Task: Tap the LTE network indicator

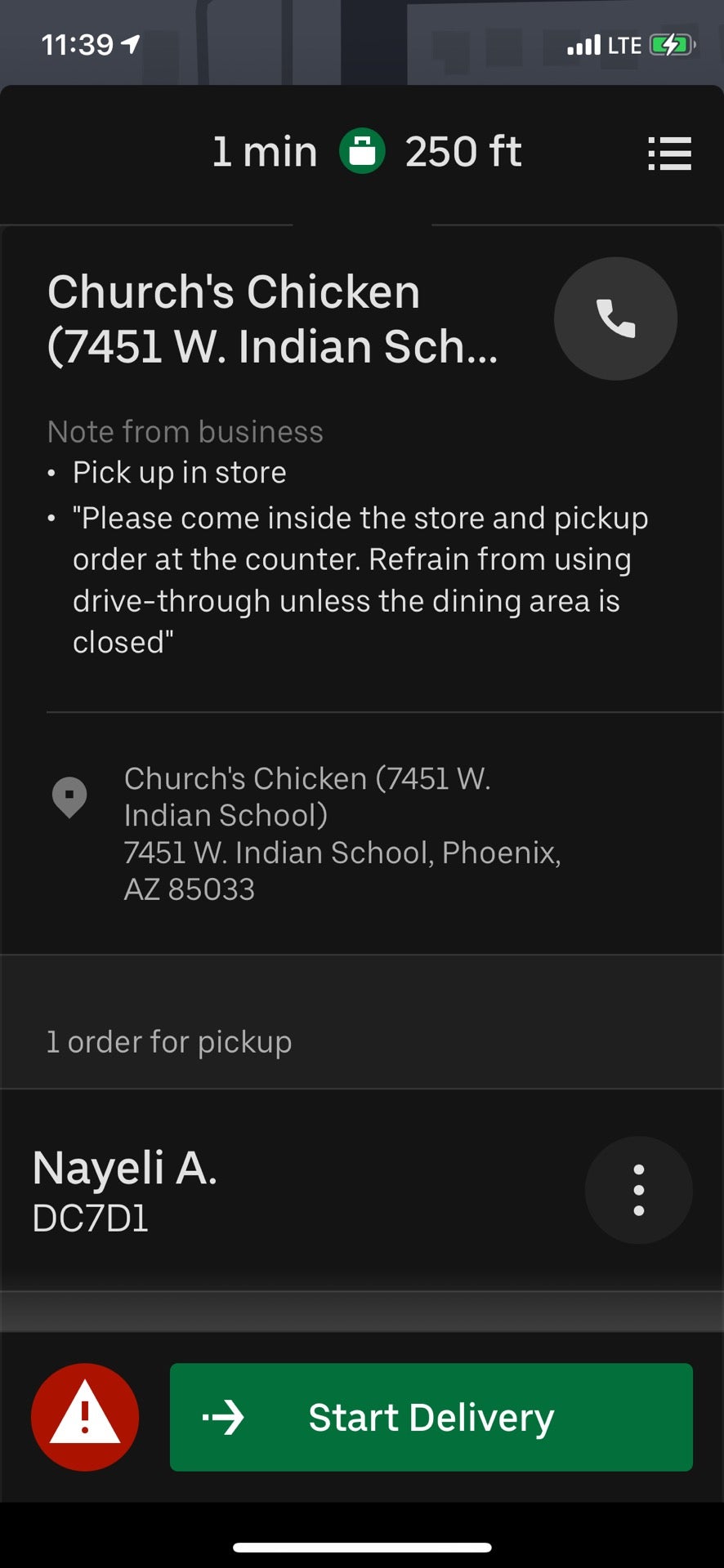Action: (624, 45)
